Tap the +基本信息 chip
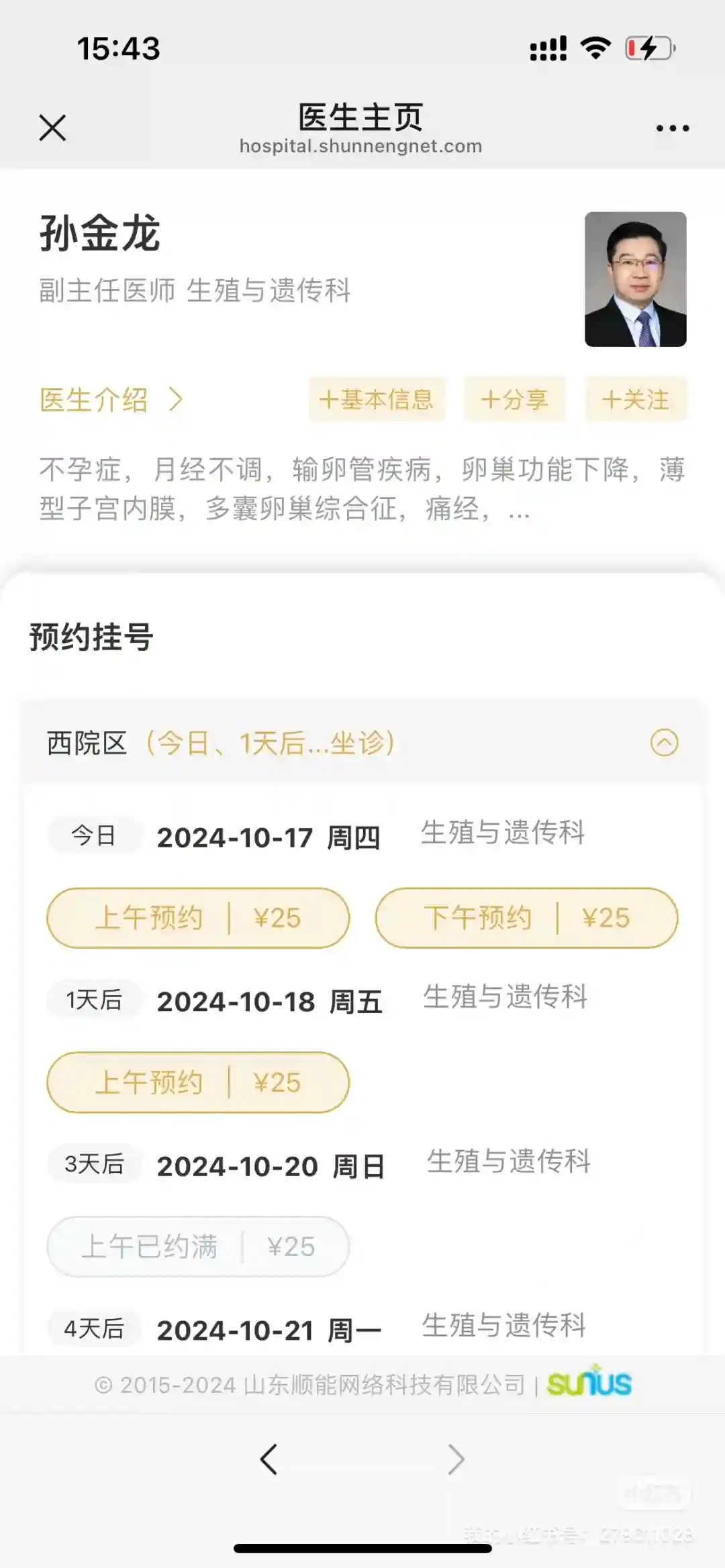Viewport: 725px width, 1568px height. 376,400
